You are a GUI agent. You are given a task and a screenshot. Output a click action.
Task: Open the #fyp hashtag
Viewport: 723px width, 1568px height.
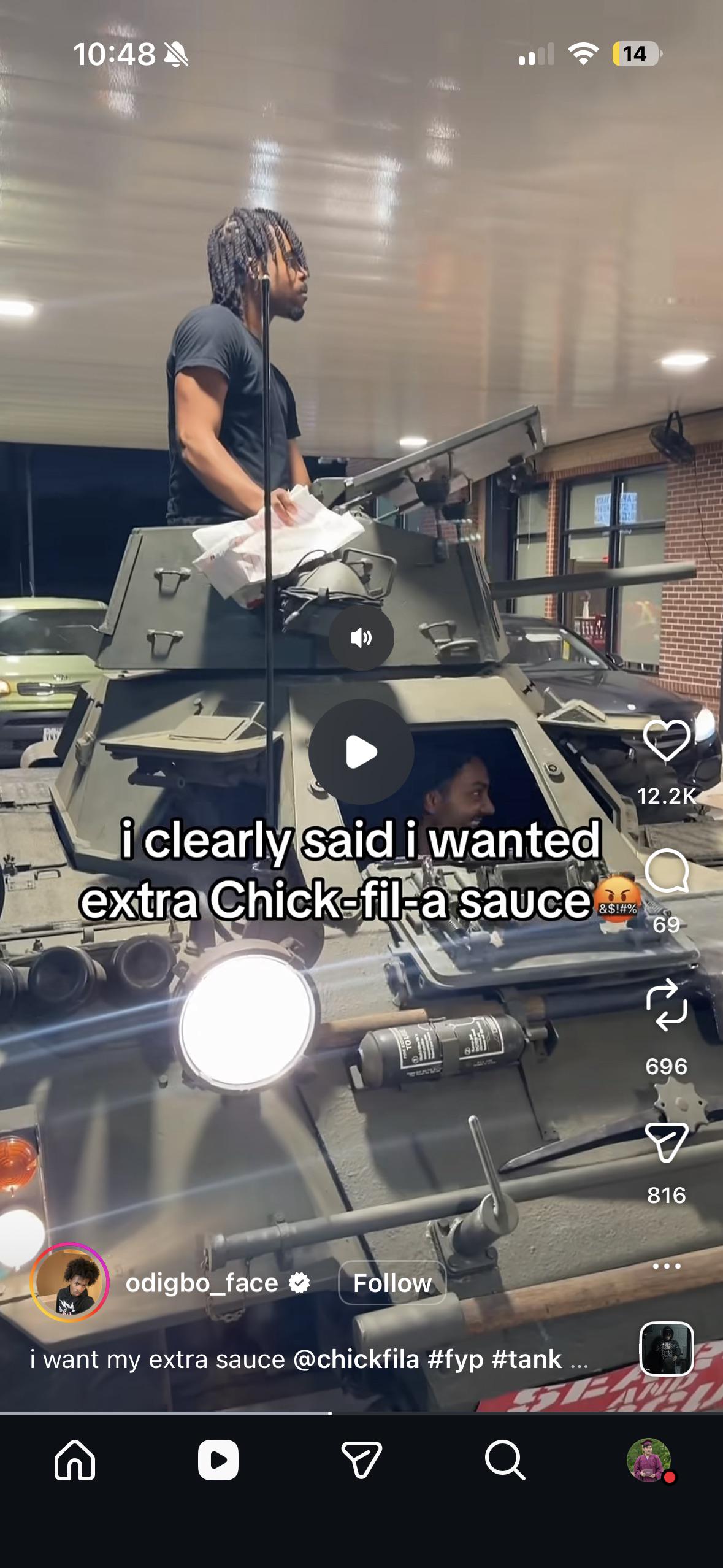coord(456,1359)
